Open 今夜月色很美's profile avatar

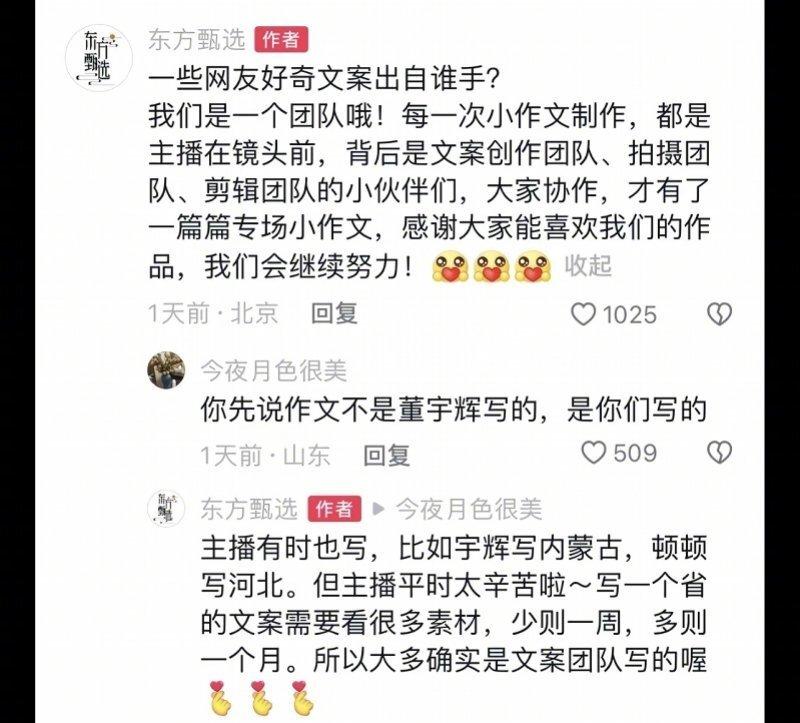[x=166, y=371]
